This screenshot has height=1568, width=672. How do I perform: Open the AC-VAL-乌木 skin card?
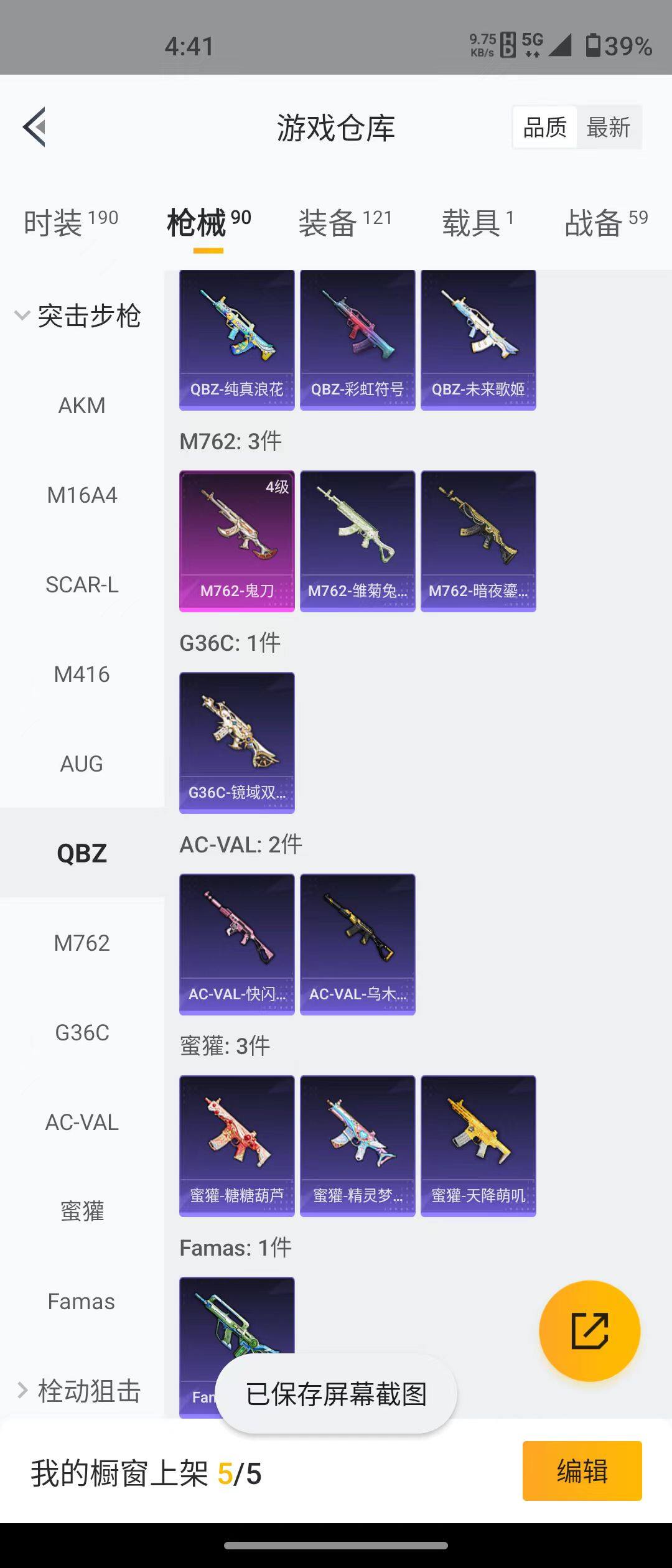coord(357,944)
